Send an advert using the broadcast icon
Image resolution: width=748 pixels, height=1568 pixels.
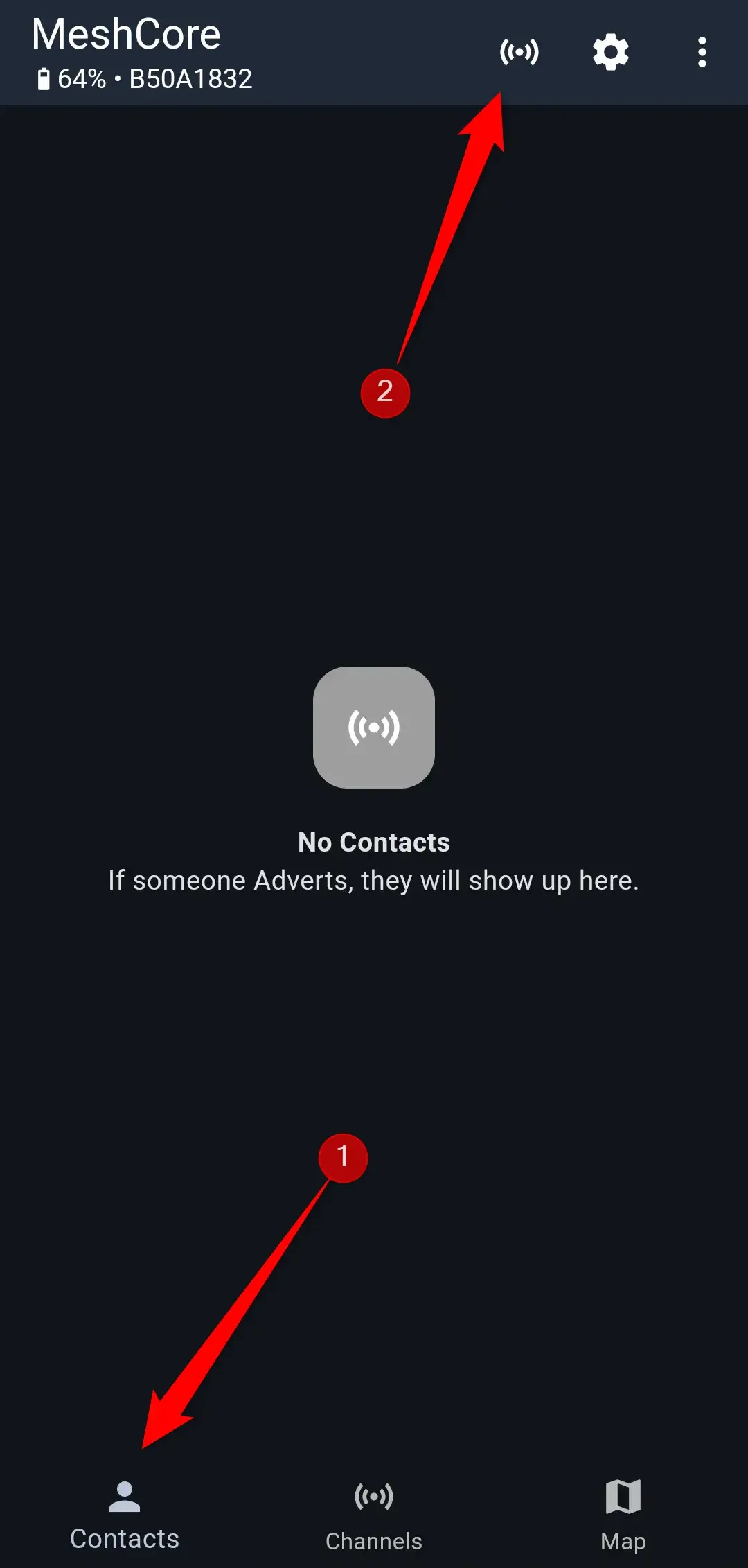click(x=519, y=52)
